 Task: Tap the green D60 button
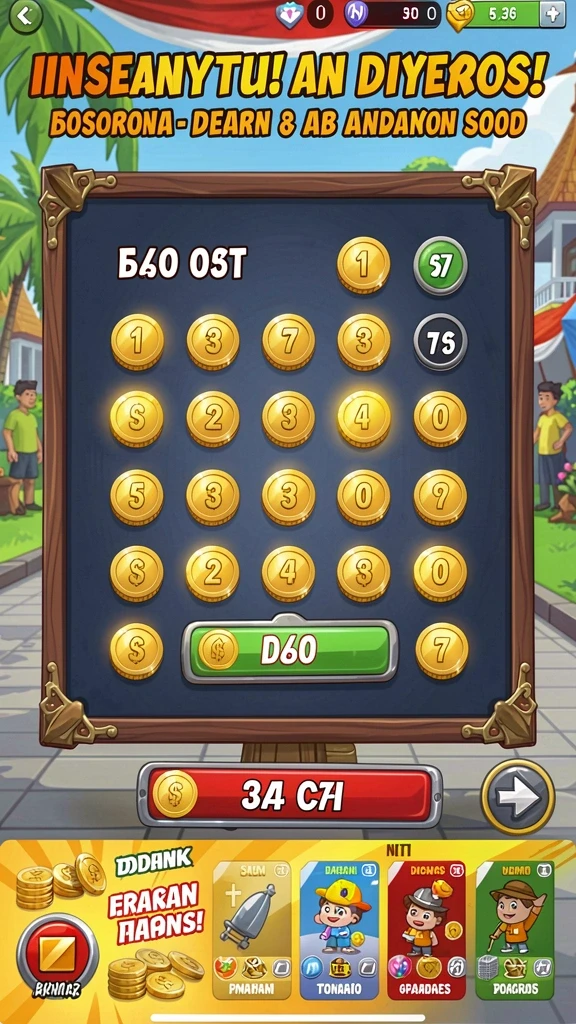(289, 650)
